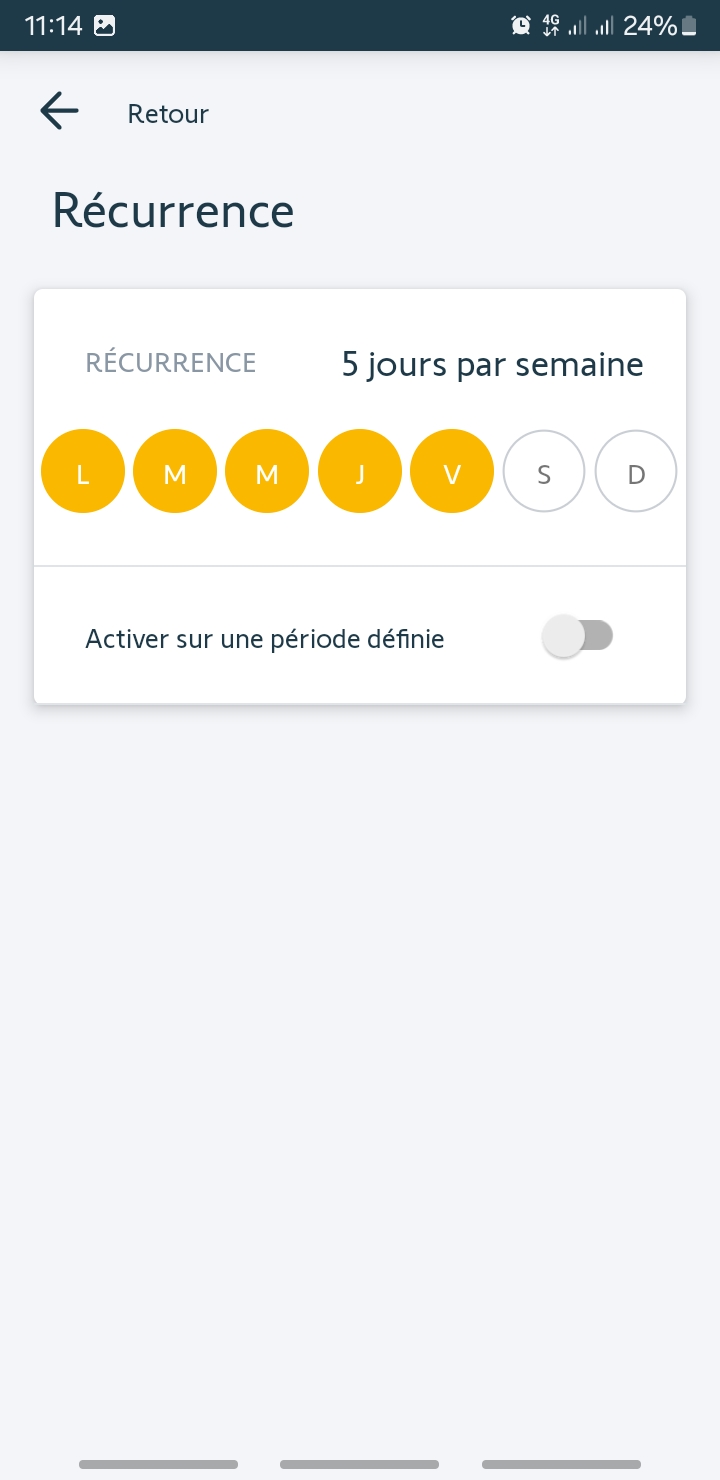Viewport: 720px width, 1480px height.
Task: Enable "Activer sur une période définie" switch
Action: click(x=578, y=637)
